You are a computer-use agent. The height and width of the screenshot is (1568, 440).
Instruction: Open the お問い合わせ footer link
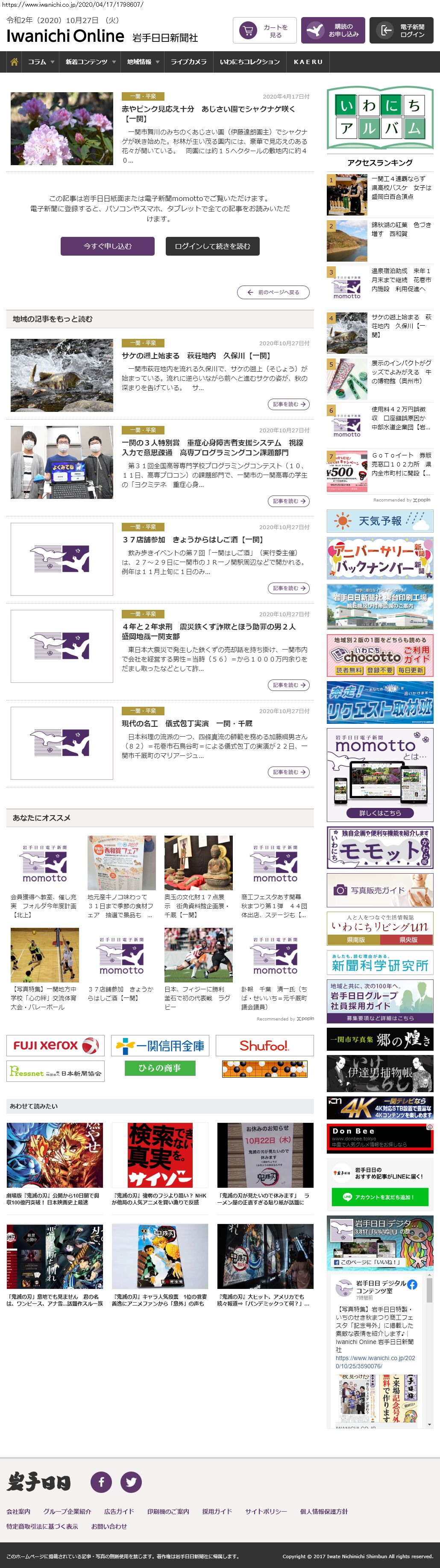tap(109, 1526)
